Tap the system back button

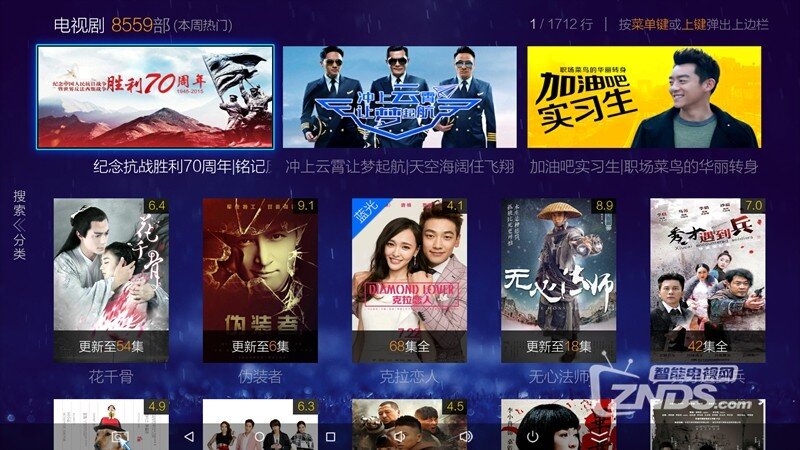click(x=189, y=437)
